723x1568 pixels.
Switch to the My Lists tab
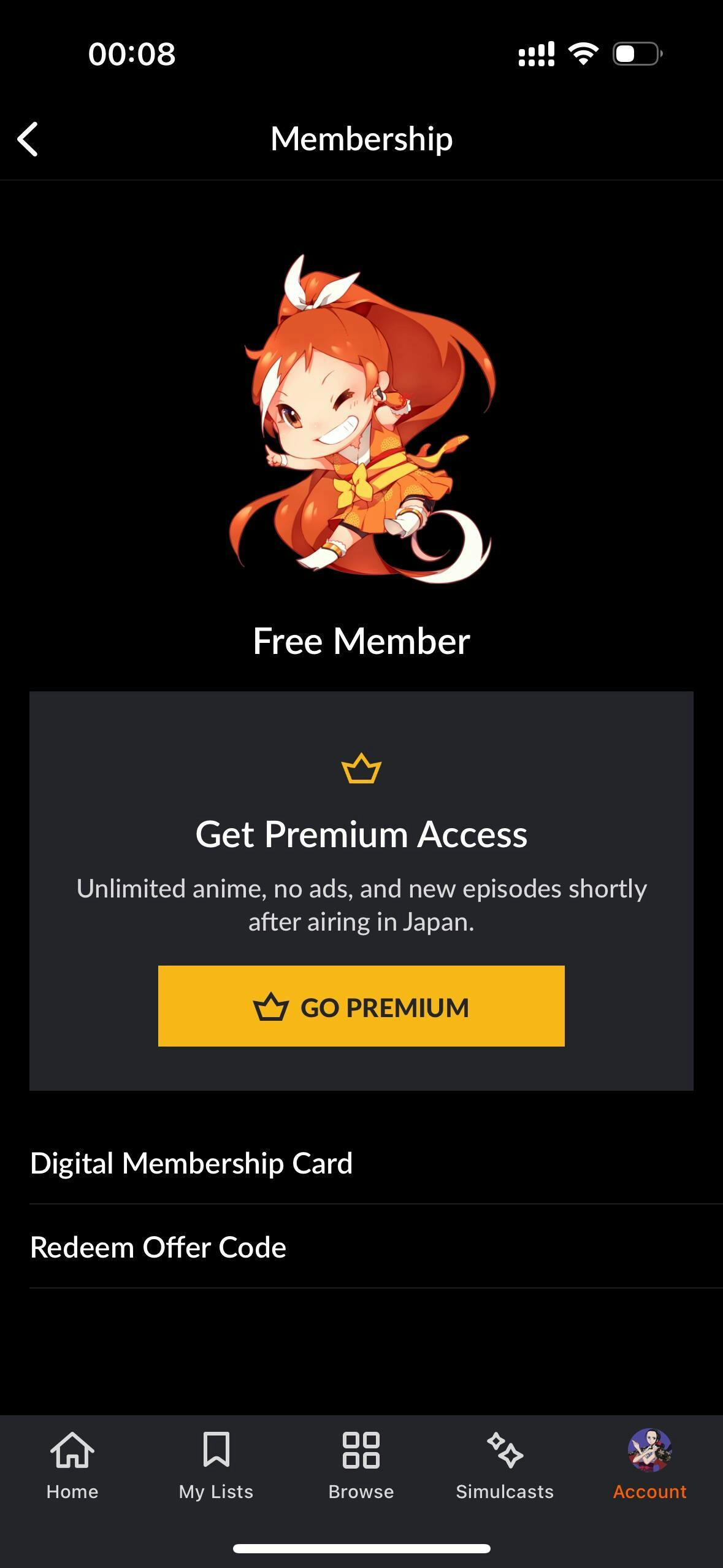click(216, 1466)
